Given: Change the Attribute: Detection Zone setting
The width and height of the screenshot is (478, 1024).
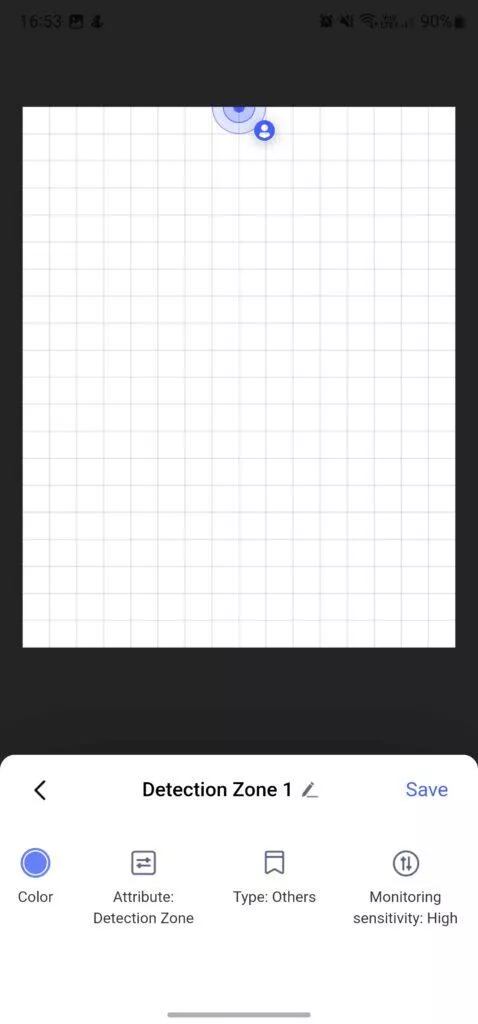Looking at the screenshot, I should pos(144,888).
